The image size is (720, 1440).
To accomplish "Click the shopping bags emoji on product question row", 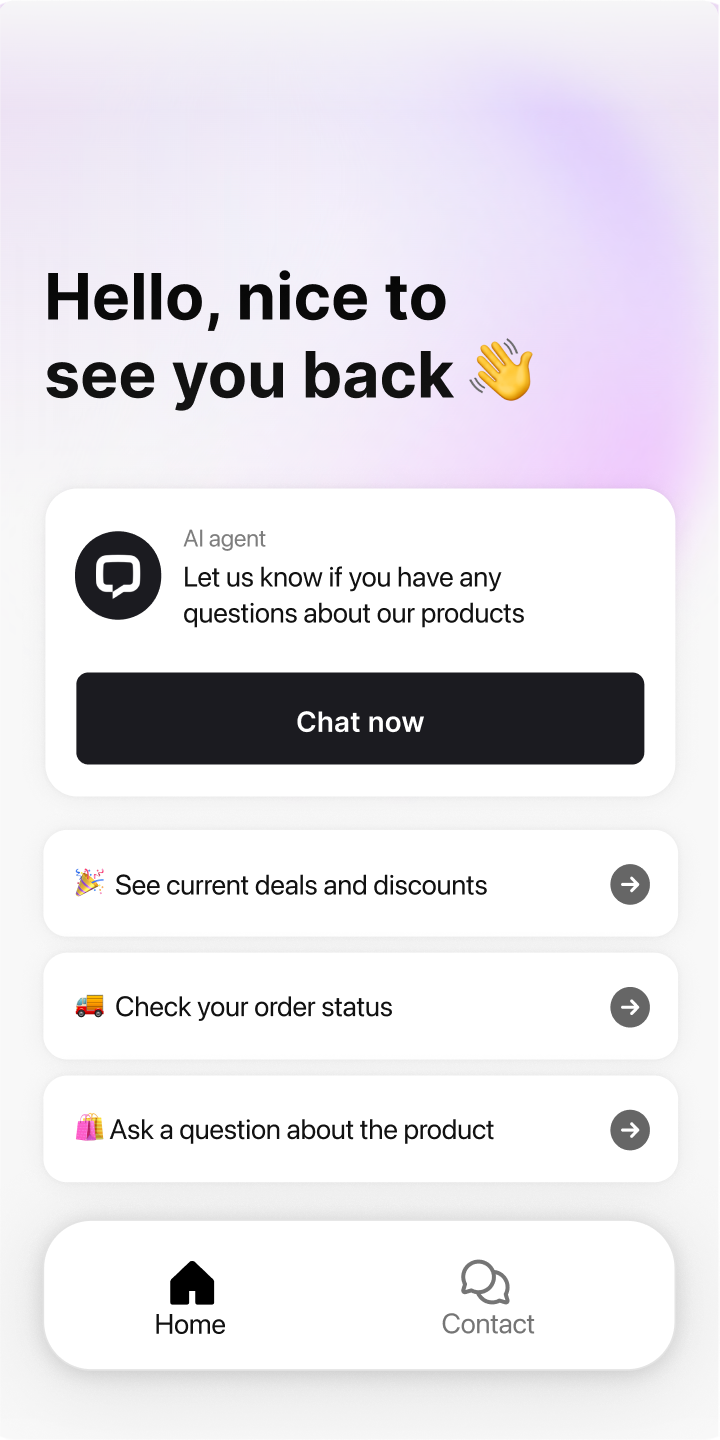I will (89, 1129).
